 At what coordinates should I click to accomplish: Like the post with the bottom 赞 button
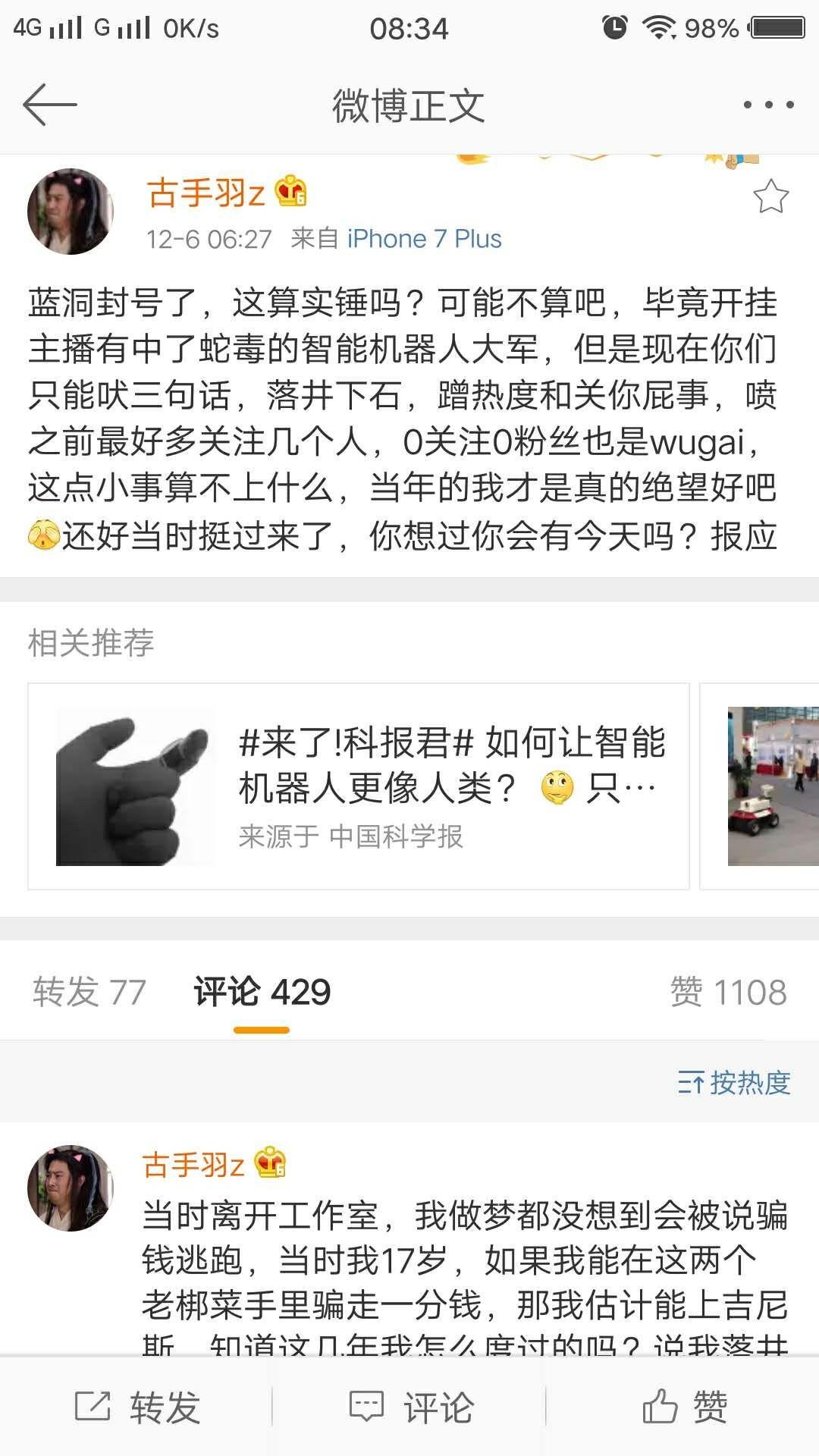[684, 1407]
